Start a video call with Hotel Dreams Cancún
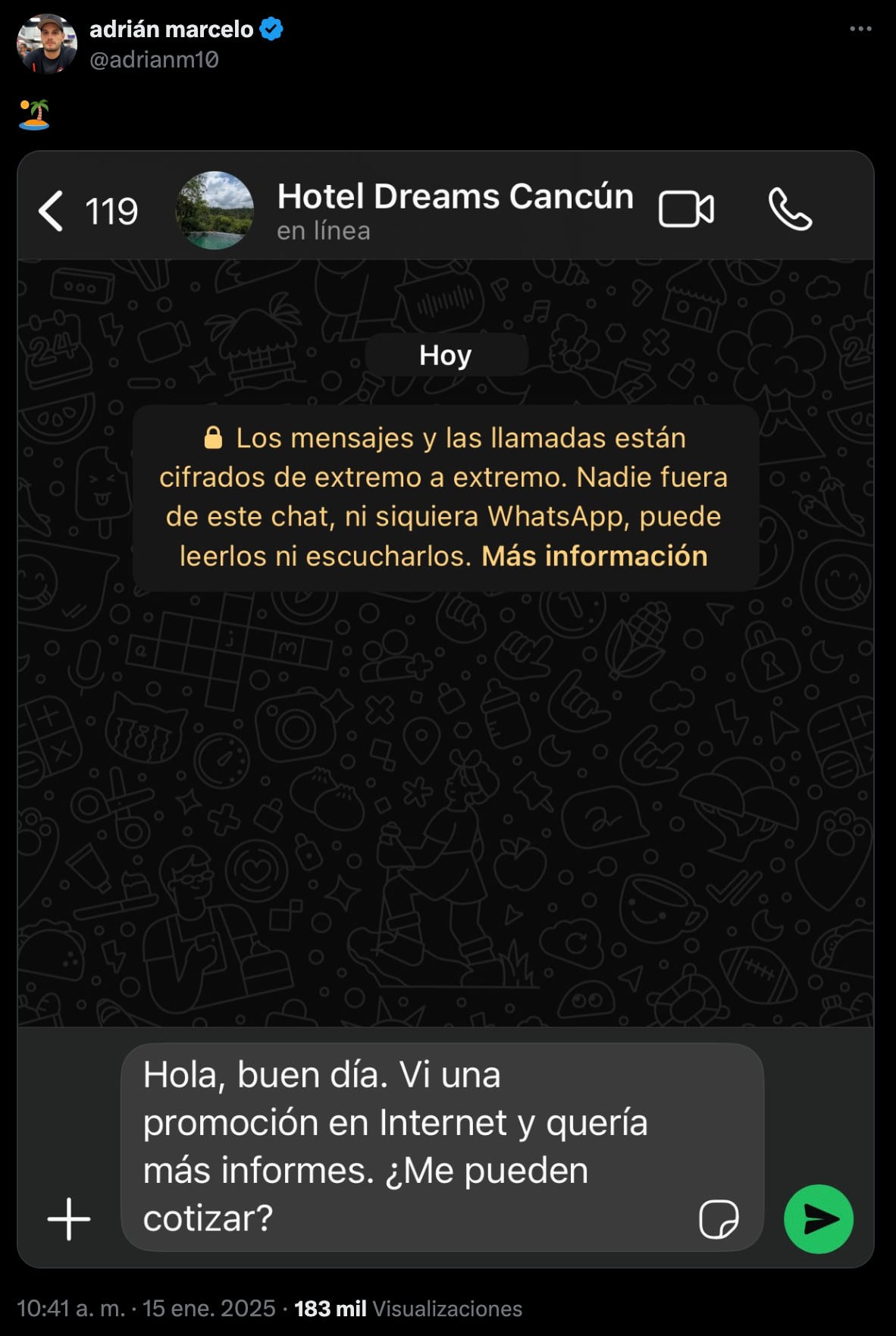 click(x=687, y=209)
